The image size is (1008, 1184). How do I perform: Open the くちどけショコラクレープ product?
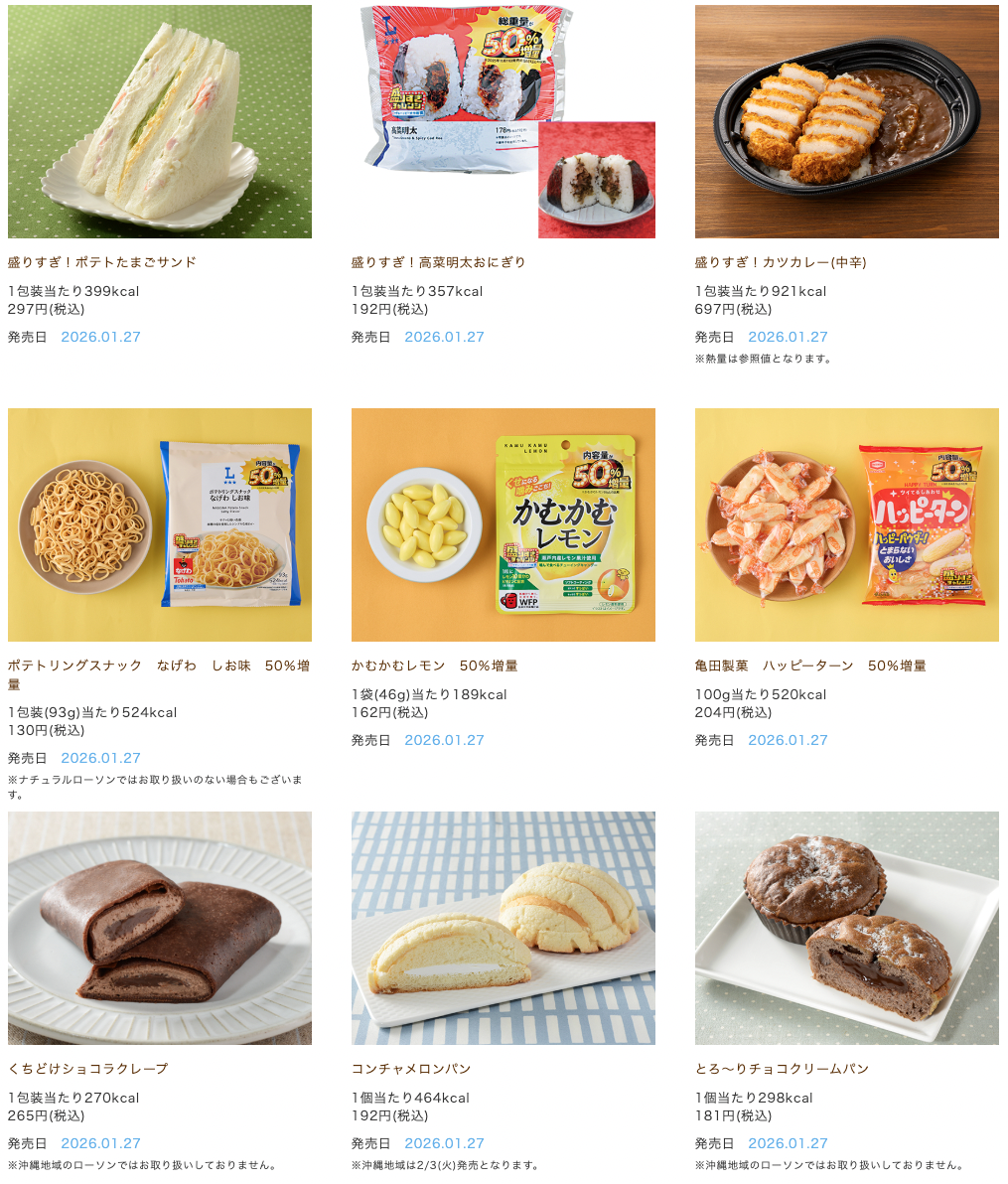click(x=159, y=928)
